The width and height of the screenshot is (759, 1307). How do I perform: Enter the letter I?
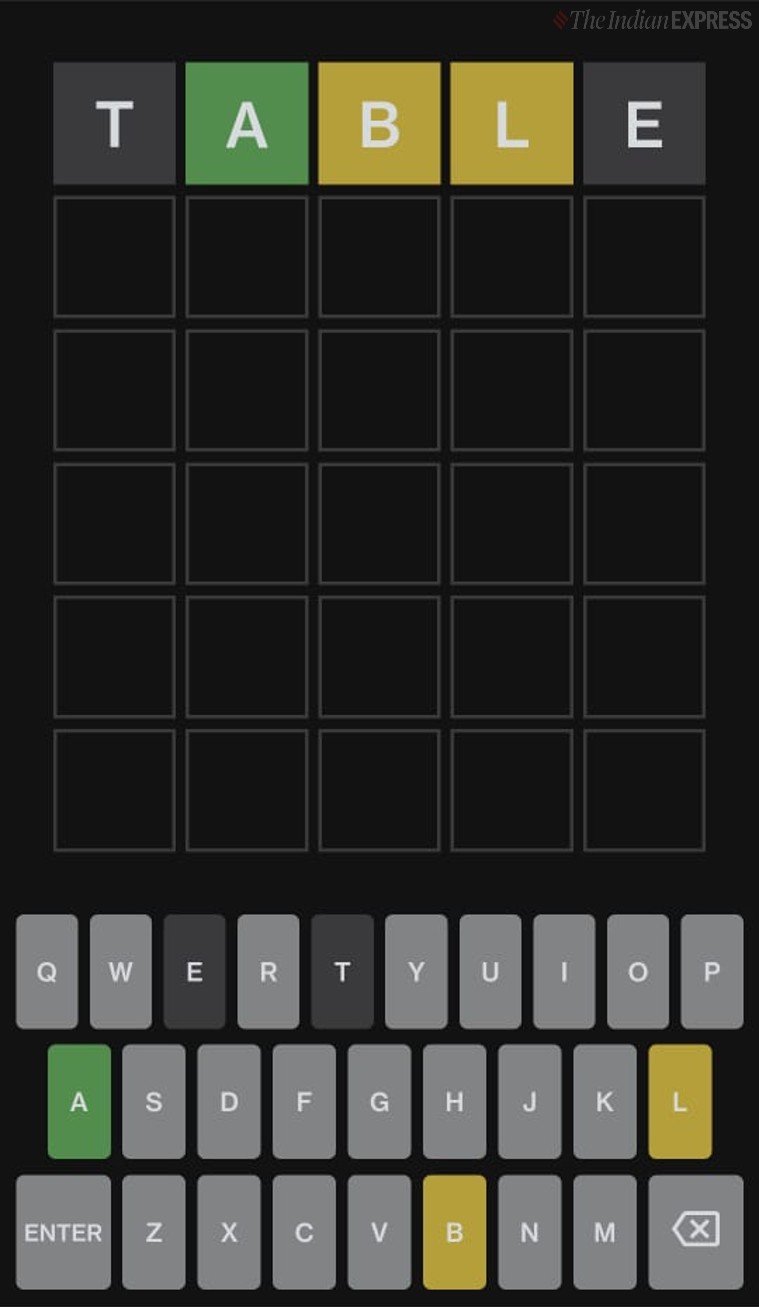coord(564,972)
